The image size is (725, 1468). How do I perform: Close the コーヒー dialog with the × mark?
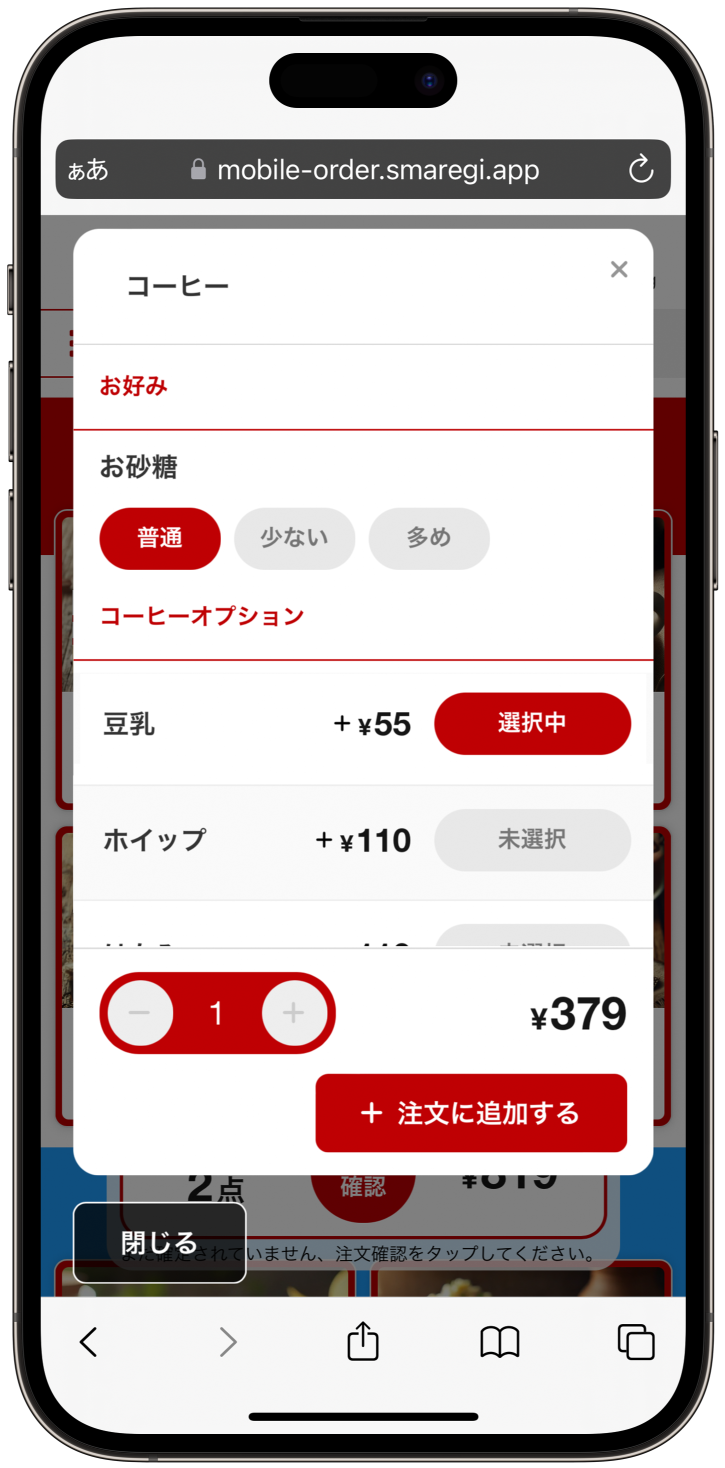[618, 269]
